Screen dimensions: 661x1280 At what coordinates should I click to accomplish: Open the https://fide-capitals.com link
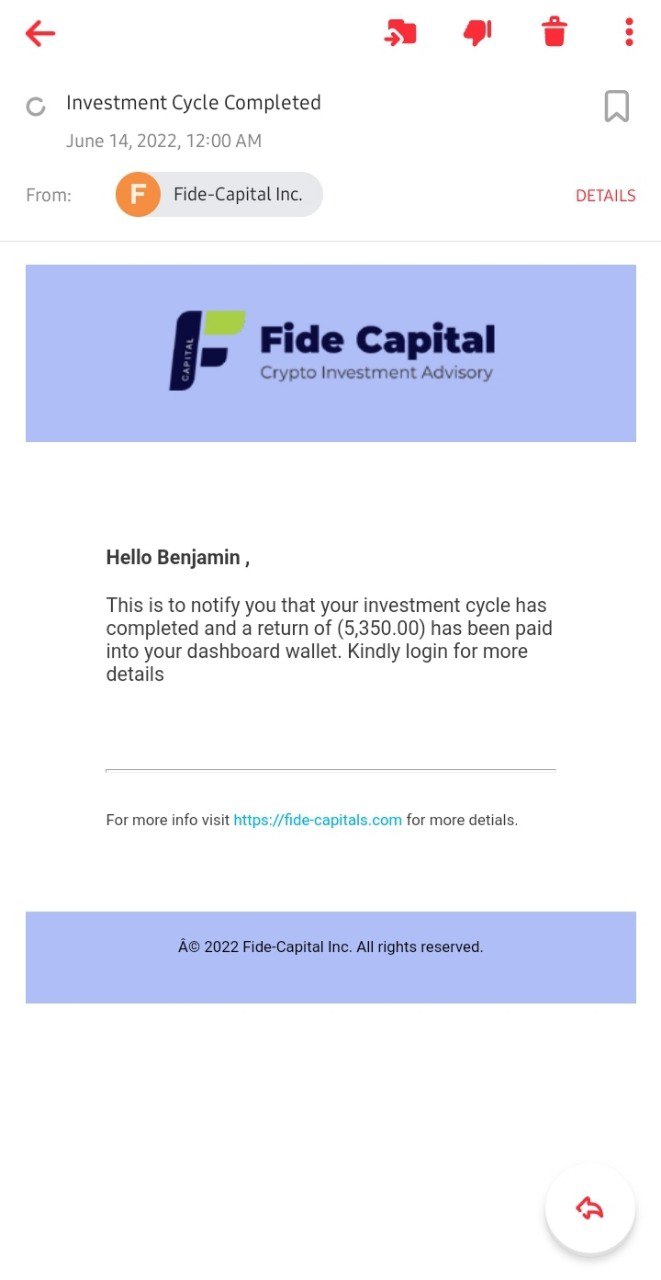pos(317,820)
